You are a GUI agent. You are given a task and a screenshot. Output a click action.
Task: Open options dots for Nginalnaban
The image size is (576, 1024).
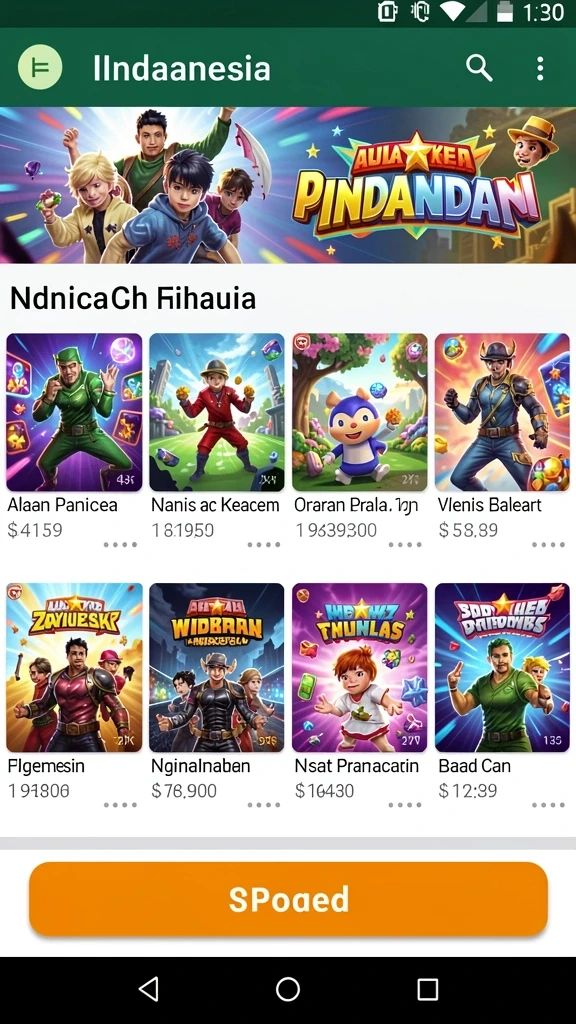click(x=264, y=805)
